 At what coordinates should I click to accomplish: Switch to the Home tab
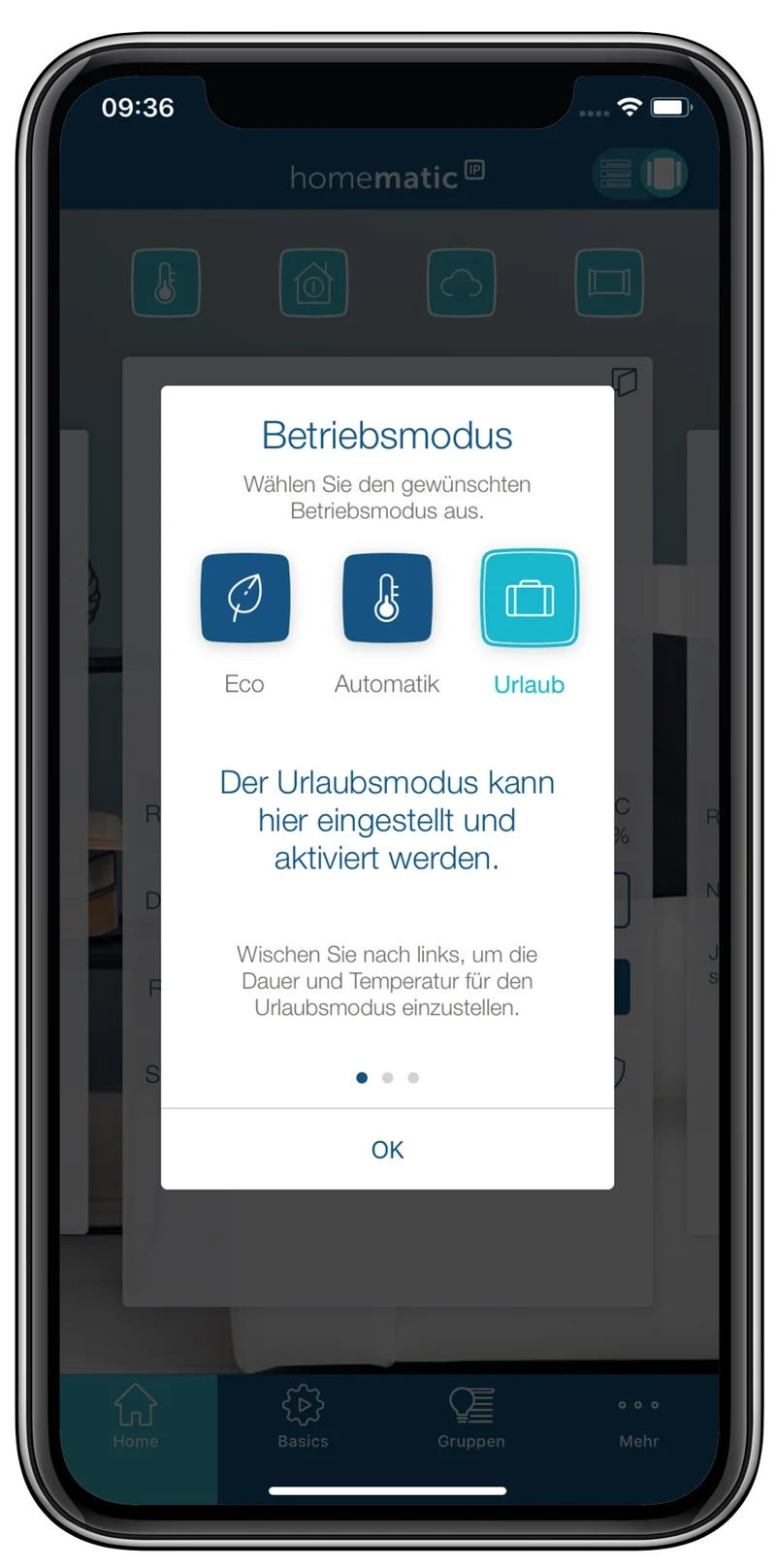point(136,1417)
